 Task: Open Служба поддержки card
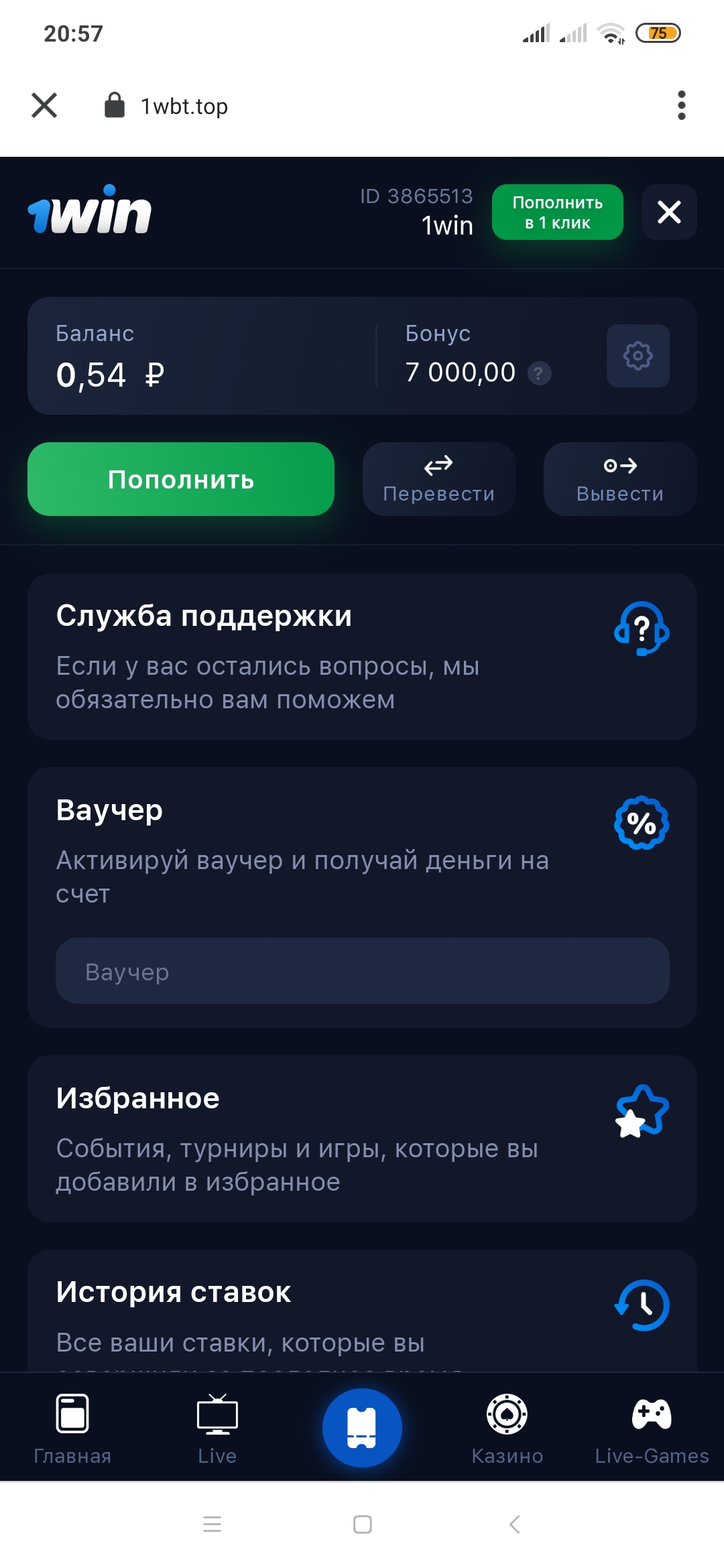(x=362, y=657)
